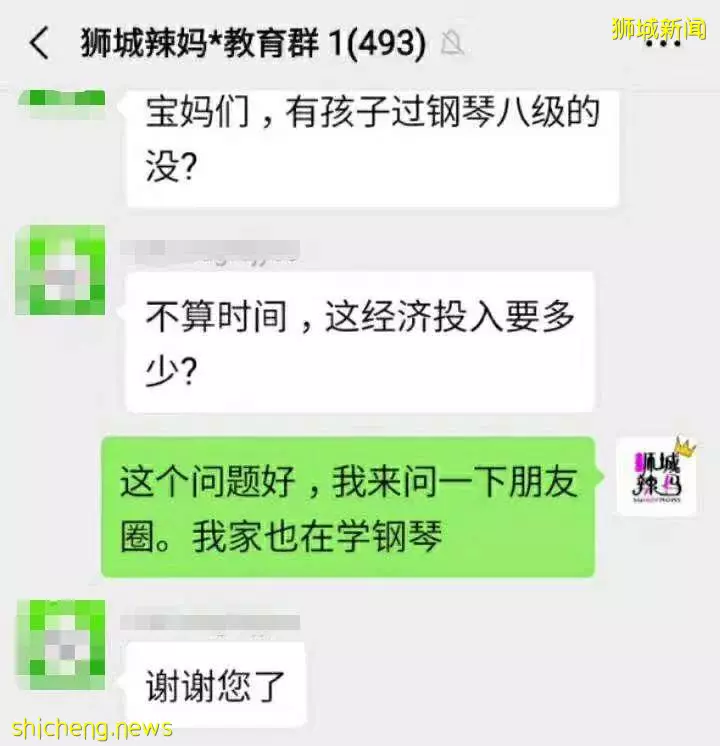Open the 狮城辣妈 avatar beside the green message
This screenshot has height=746, width=720.
[x=656, y=478]
